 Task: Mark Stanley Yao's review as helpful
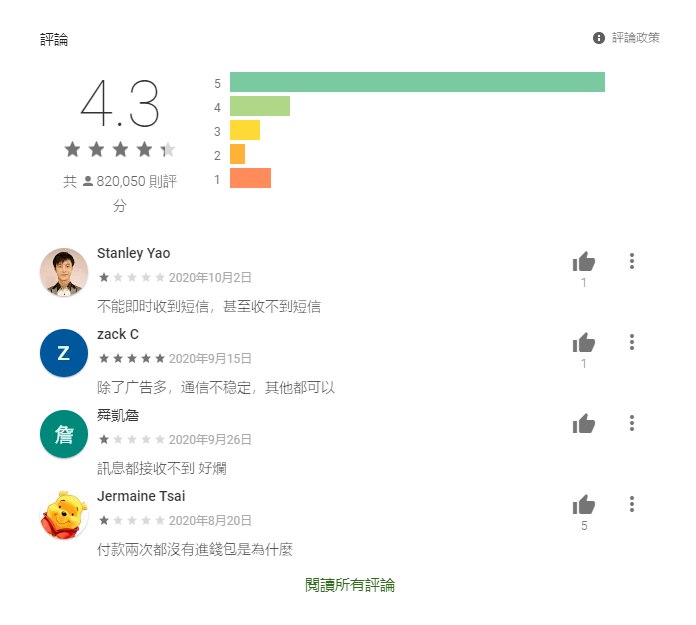point(584,262)
